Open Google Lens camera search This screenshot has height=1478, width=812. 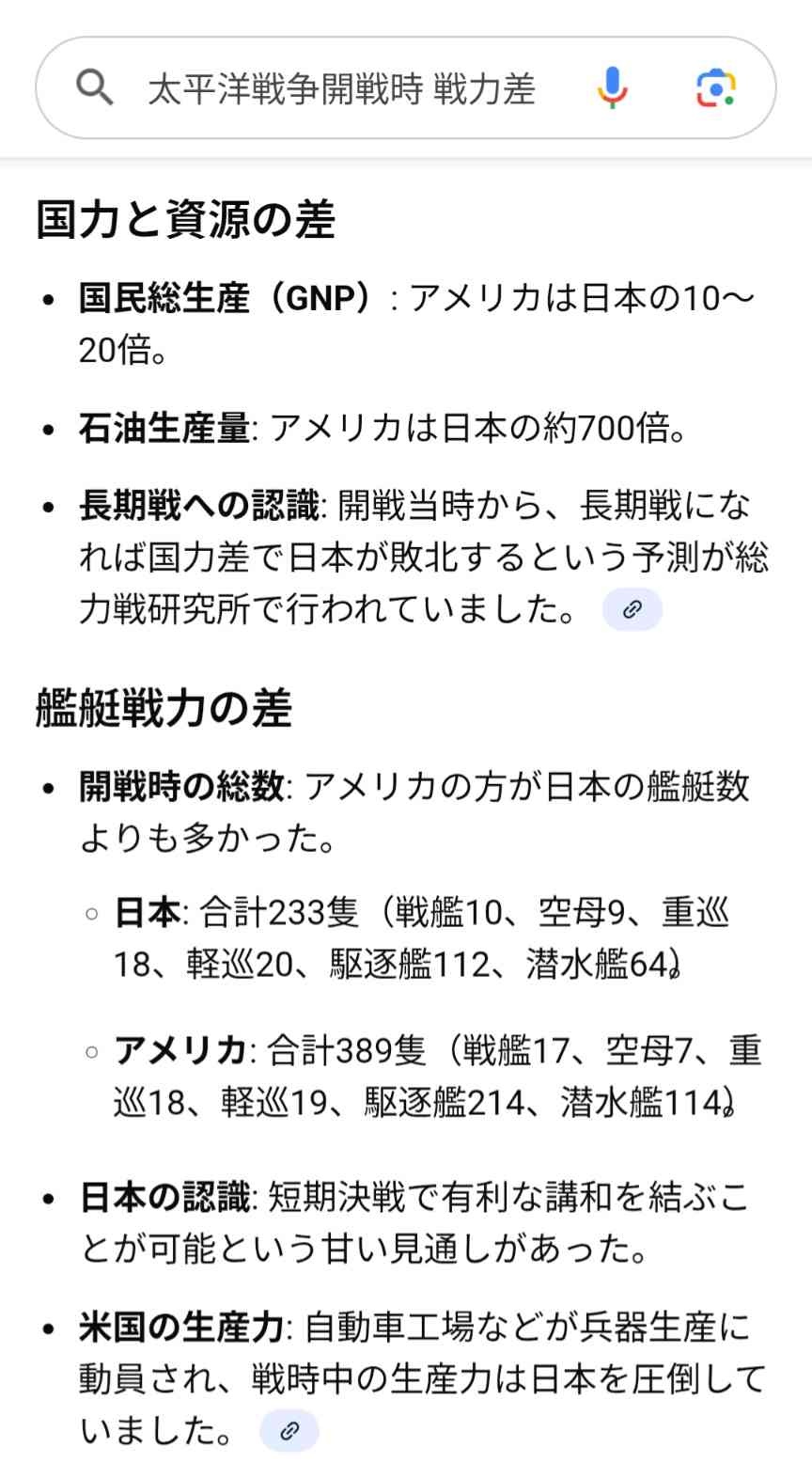pyautogui.click(x=715, y=89)
